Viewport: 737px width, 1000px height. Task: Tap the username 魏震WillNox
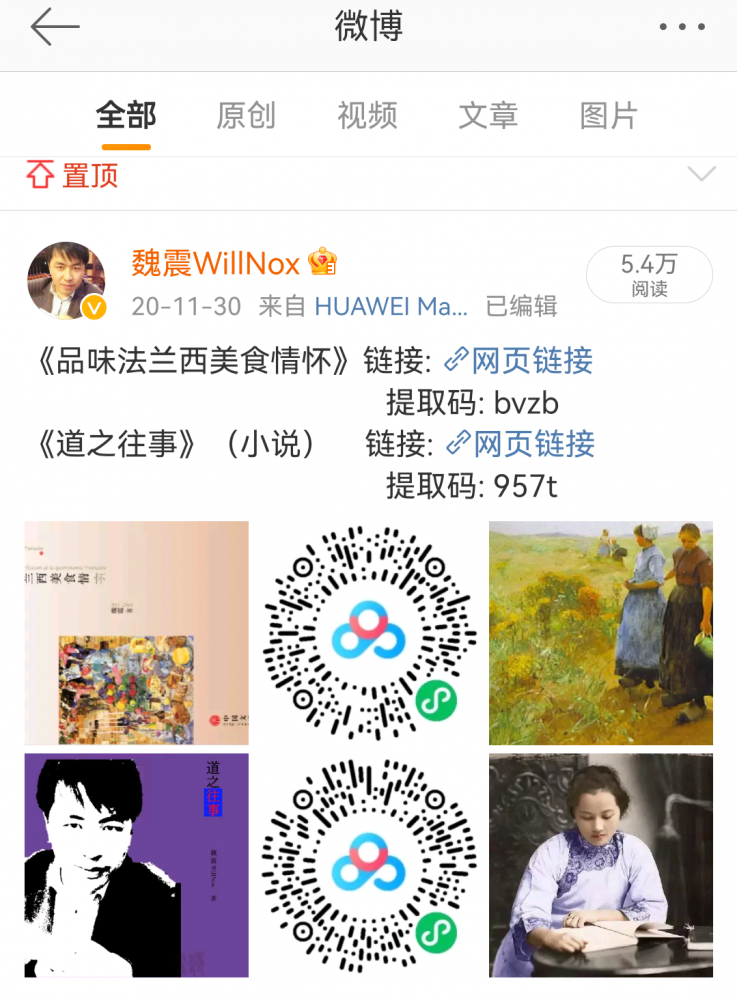pos(216,263)
